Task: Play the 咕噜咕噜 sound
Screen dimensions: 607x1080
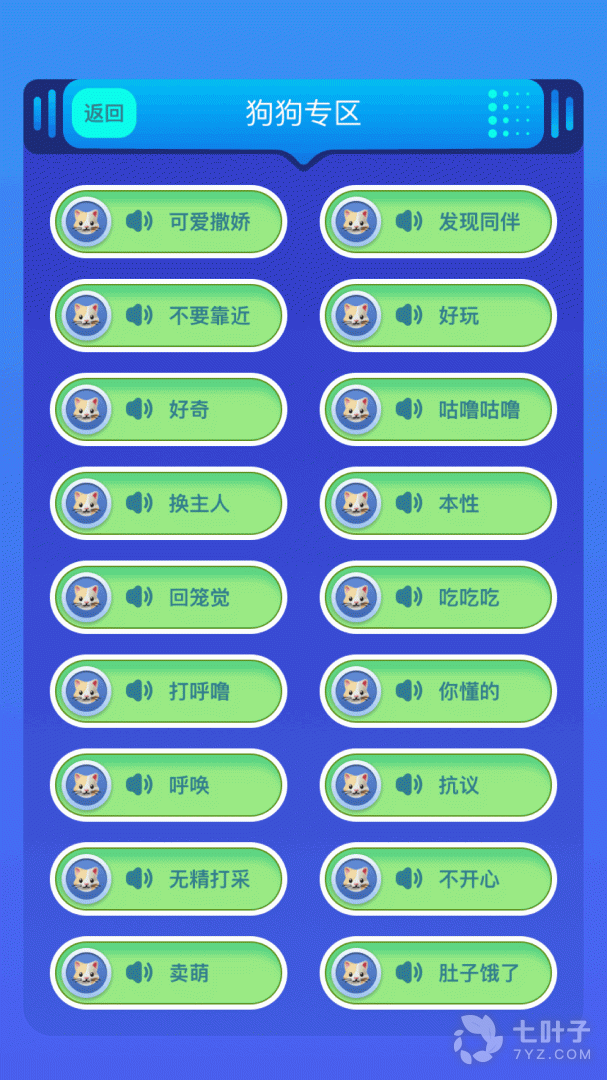Action: pos(438,410)
